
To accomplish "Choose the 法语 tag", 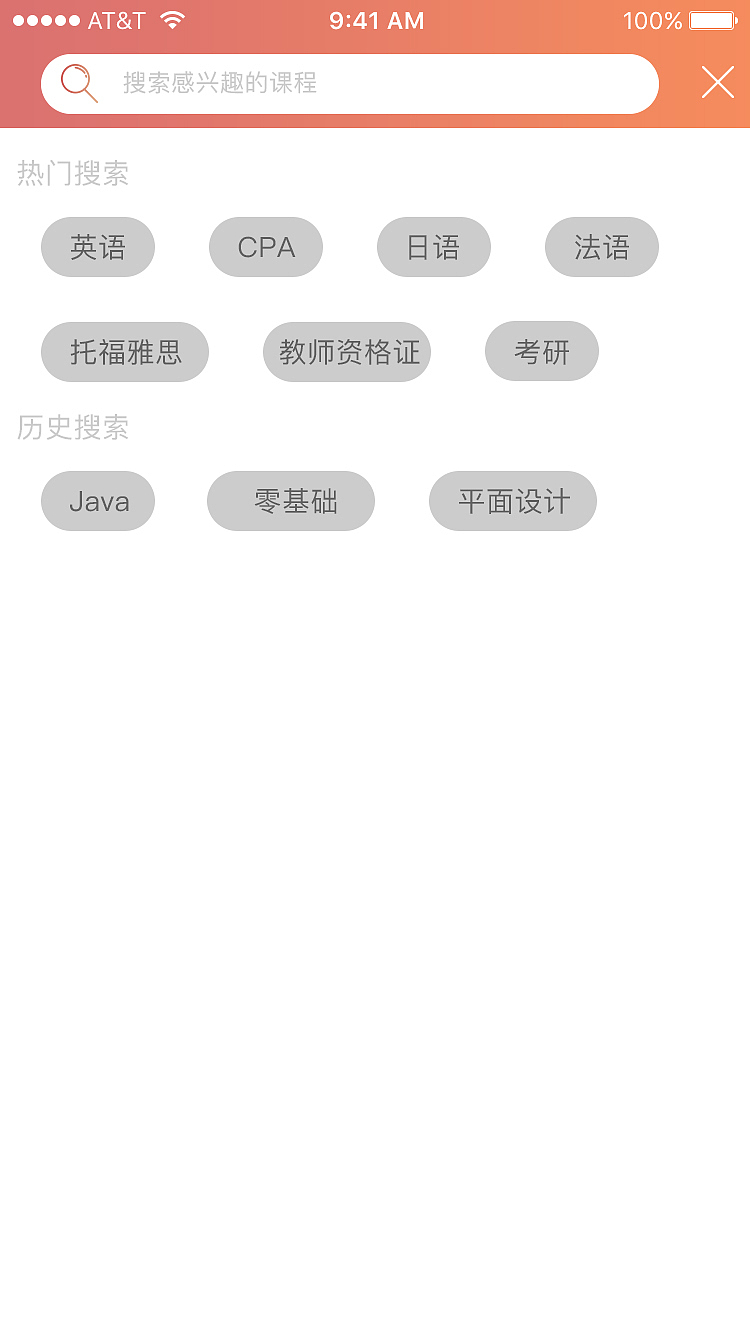I will coord(601,247).
